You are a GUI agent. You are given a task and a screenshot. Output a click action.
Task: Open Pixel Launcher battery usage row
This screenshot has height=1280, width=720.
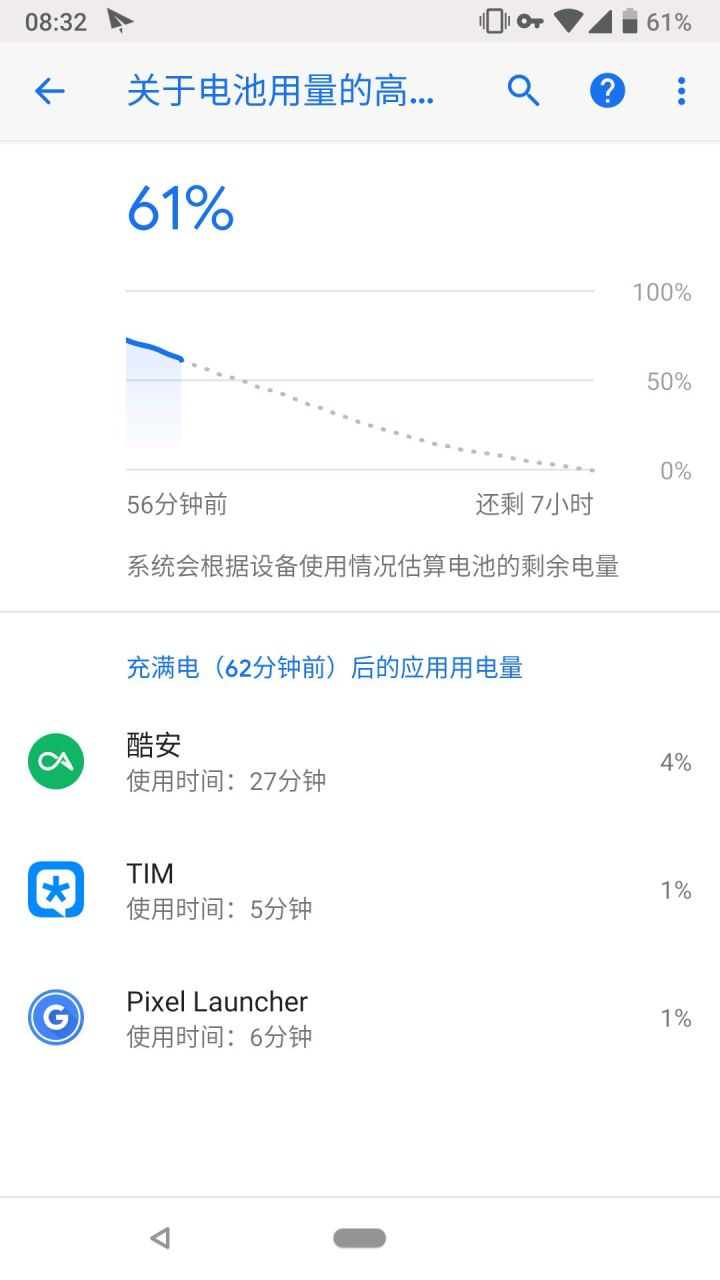360,1018
